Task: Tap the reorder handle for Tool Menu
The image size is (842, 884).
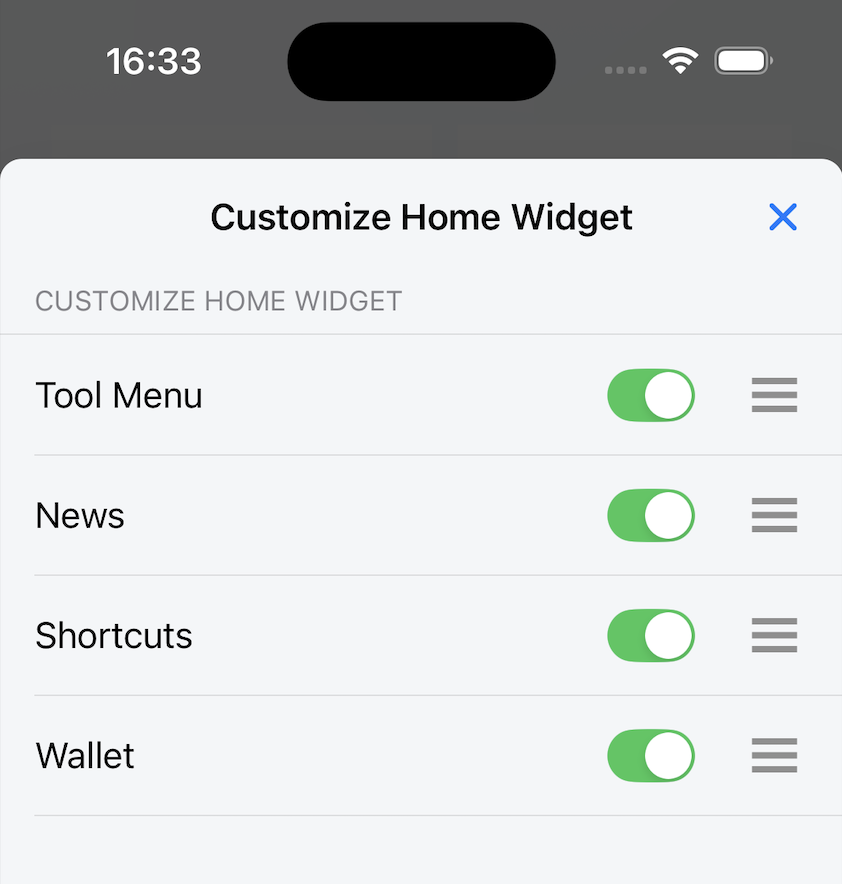Action: tap(774, 395)
